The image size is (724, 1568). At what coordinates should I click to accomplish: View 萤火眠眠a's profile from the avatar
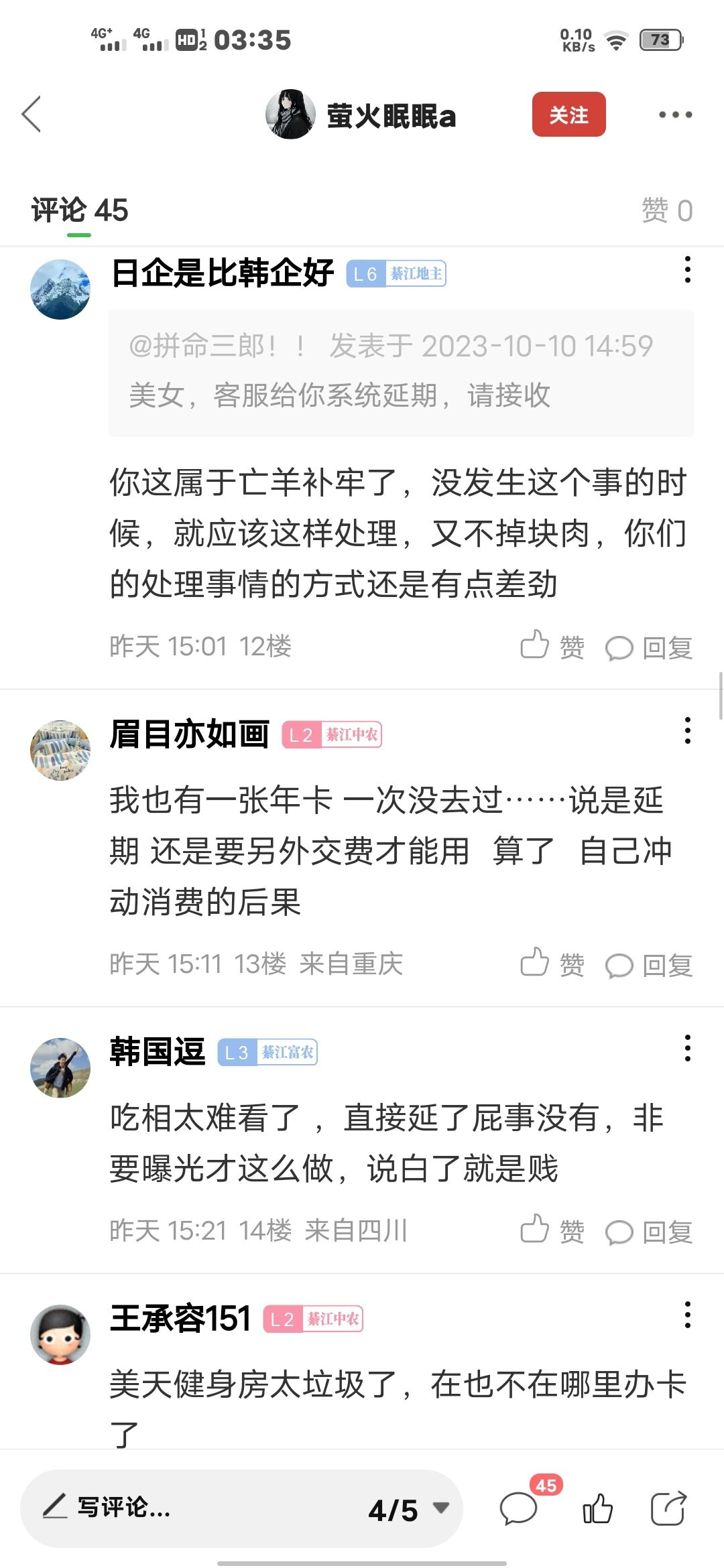290,115
